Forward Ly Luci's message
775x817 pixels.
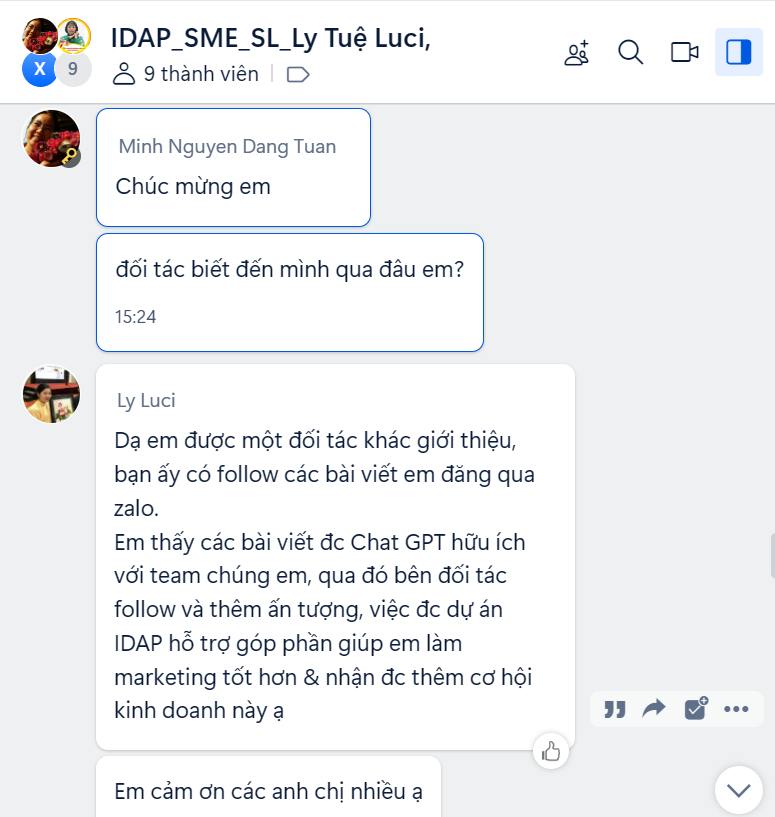click(654, 709)
